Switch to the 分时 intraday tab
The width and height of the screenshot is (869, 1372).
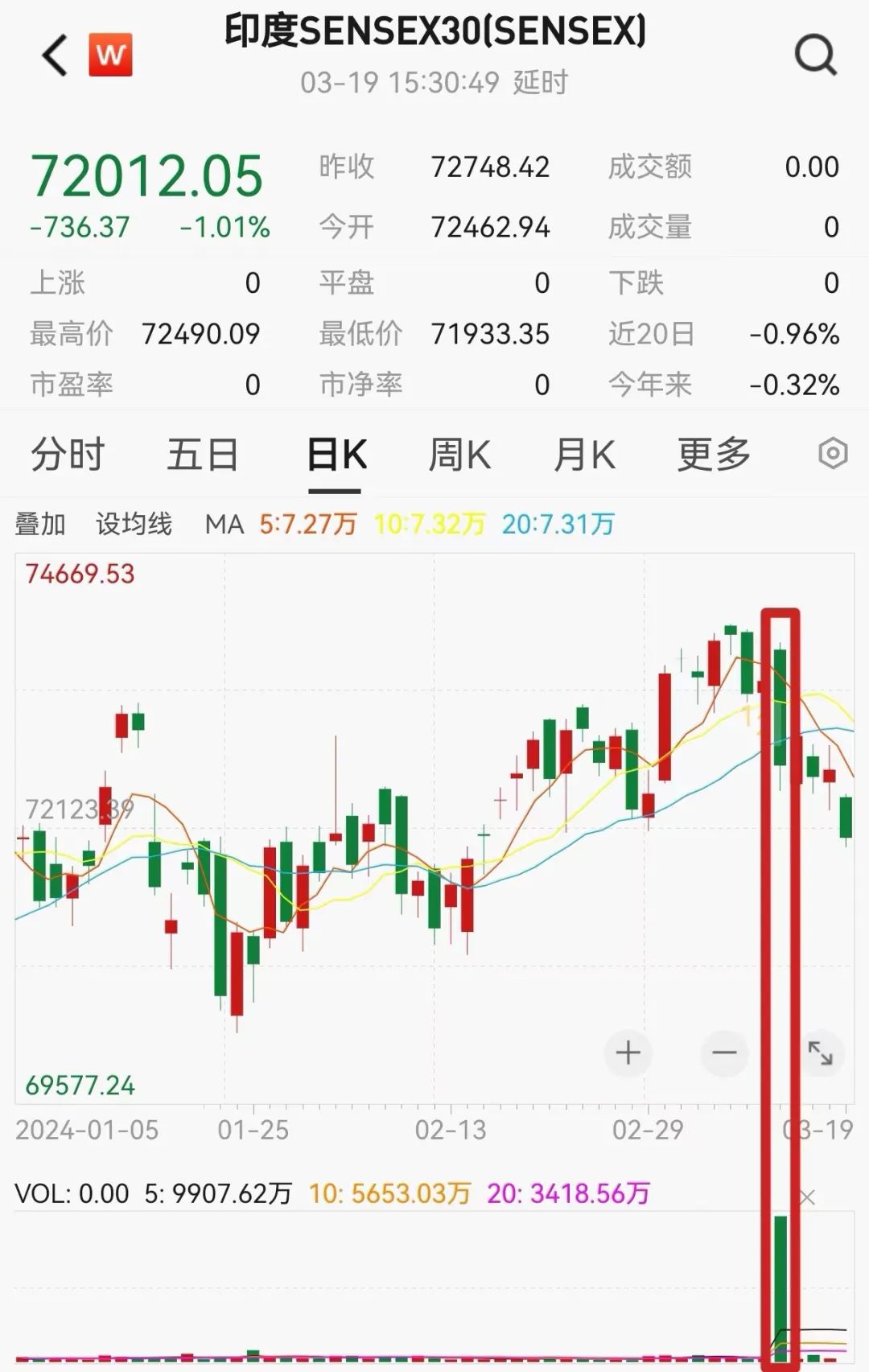click(x=68, y=455)
